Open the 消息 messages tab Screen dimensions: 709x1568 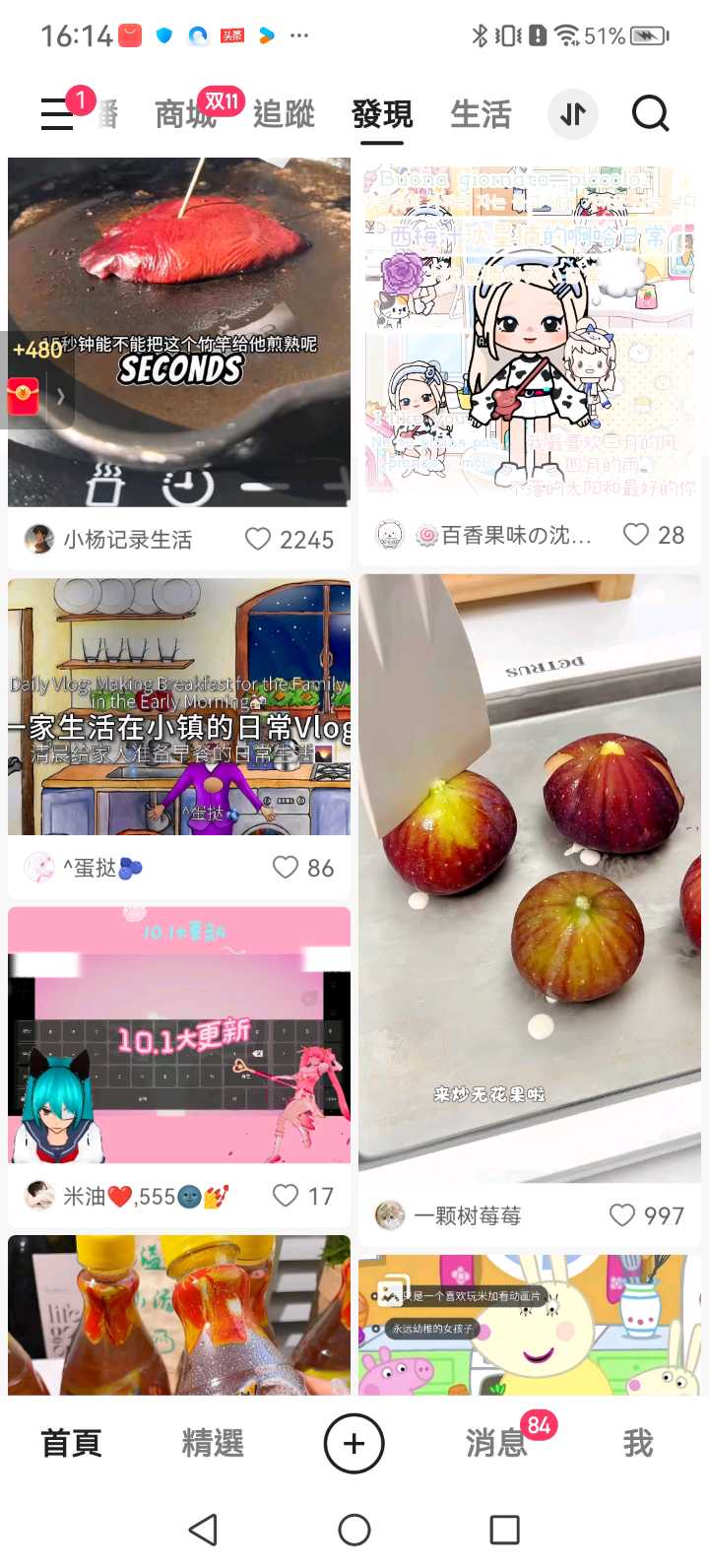tap(496, 1443)
